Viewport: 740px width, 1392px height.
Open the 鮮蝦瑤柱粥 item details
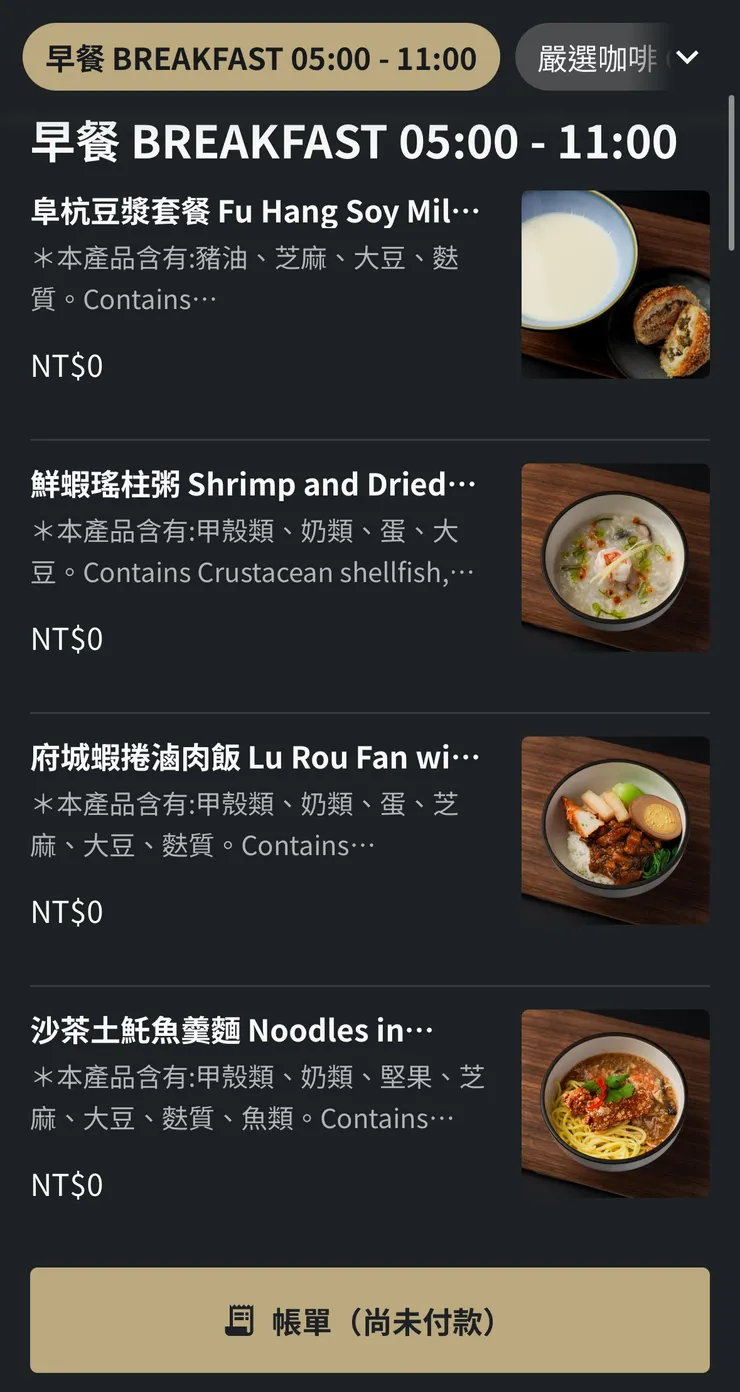pyautogui.click(x=255, y=484)
